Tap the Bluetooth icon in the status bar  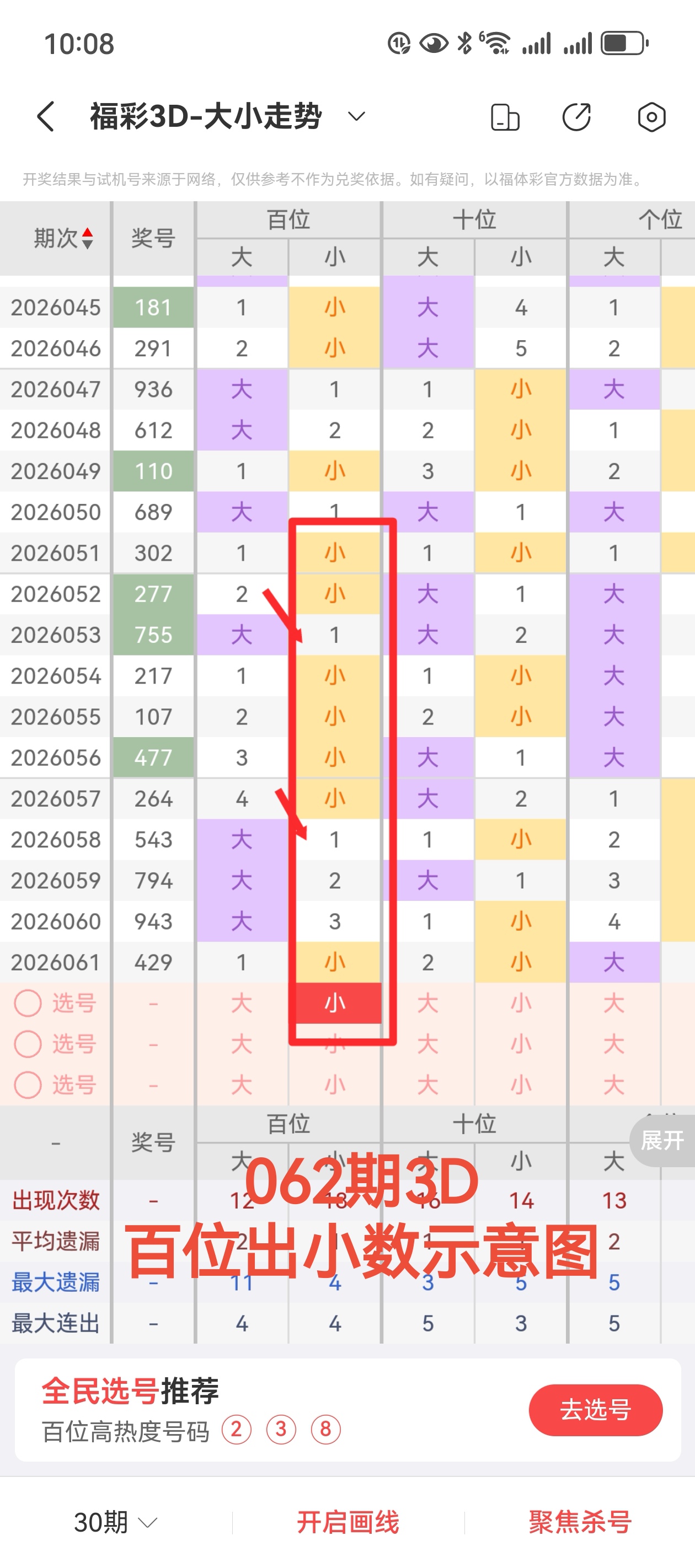coord(463,42)
